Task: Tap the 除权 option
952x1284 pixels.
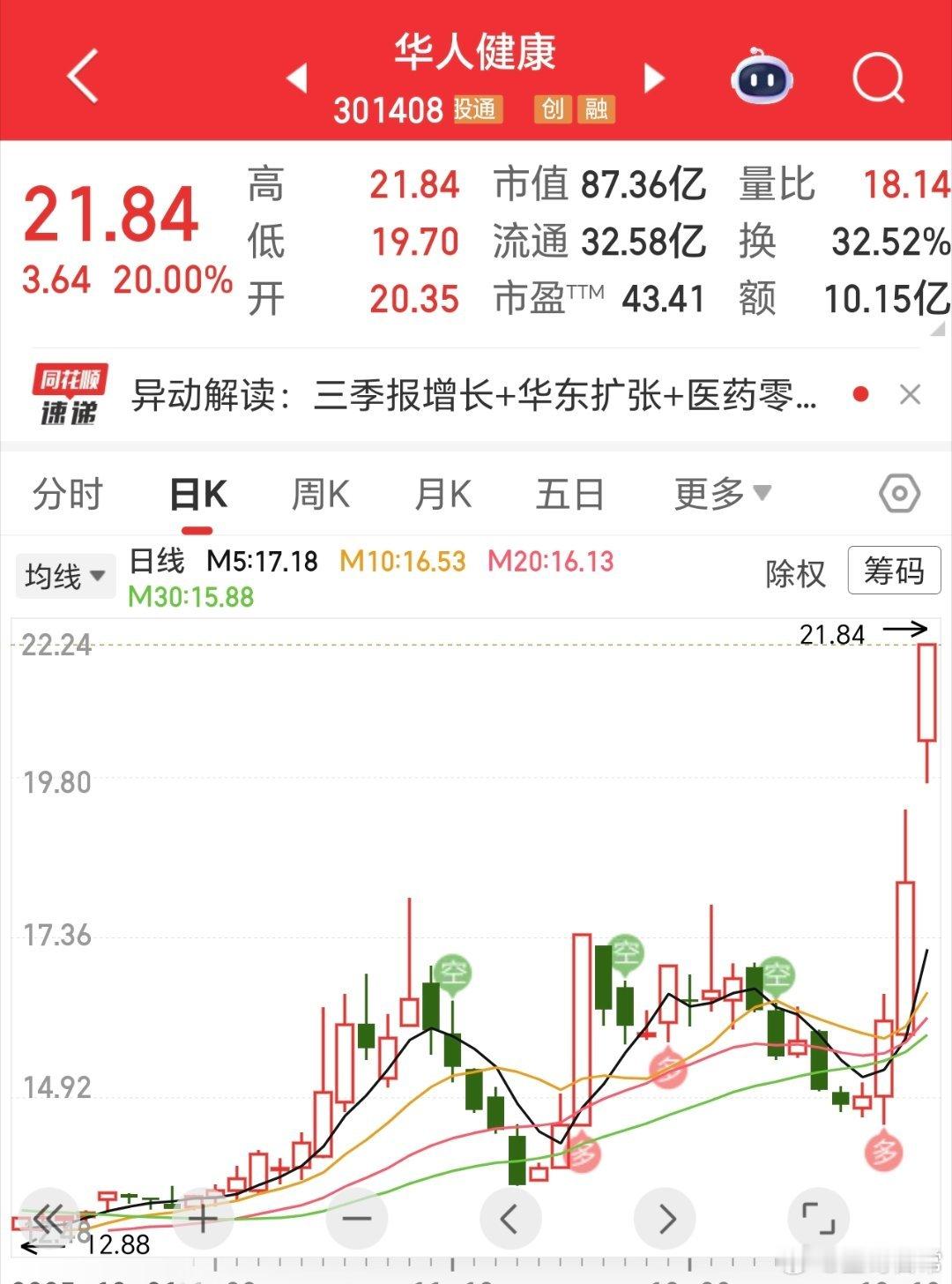Action: pyautogui.click(x=795, y=573)
